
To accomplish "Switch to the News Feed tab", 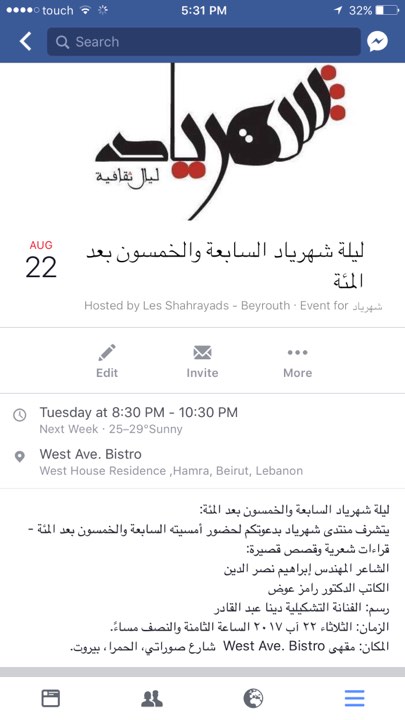I will [x=51, y=698].
